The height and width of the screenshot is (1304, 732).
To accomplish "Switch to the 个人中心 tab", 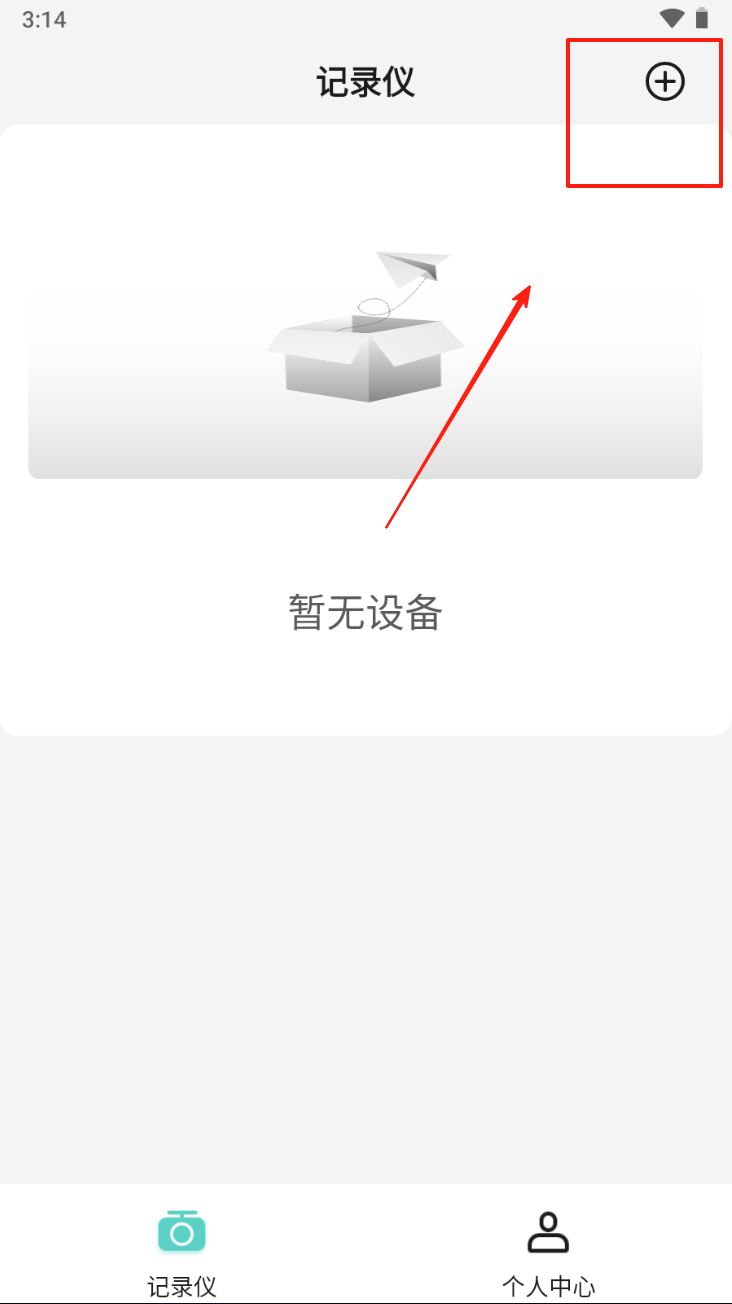I will (548, 1250).
